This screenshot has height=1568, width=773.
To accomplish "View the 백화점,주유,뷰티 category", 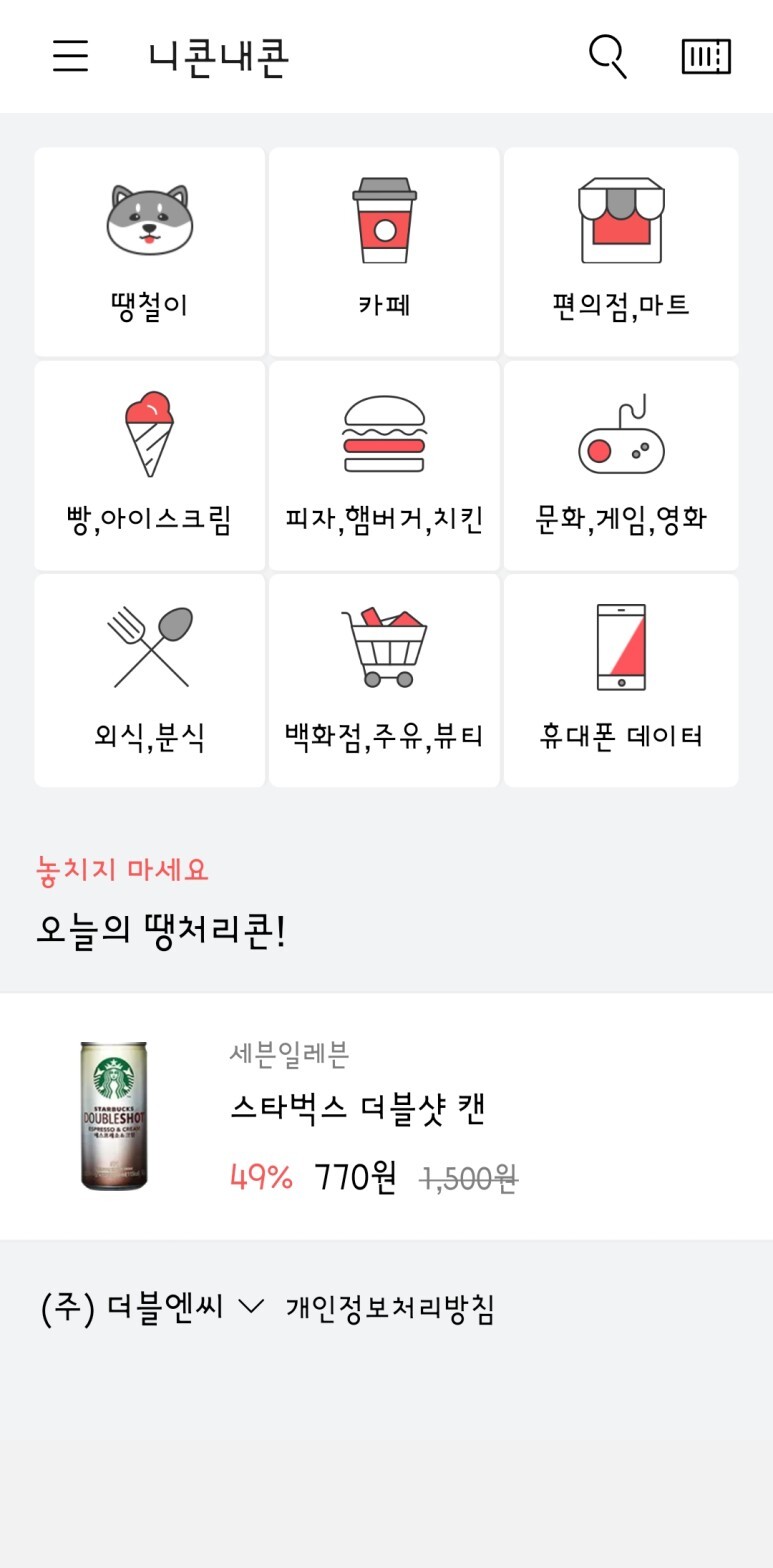I will [384, 680].
